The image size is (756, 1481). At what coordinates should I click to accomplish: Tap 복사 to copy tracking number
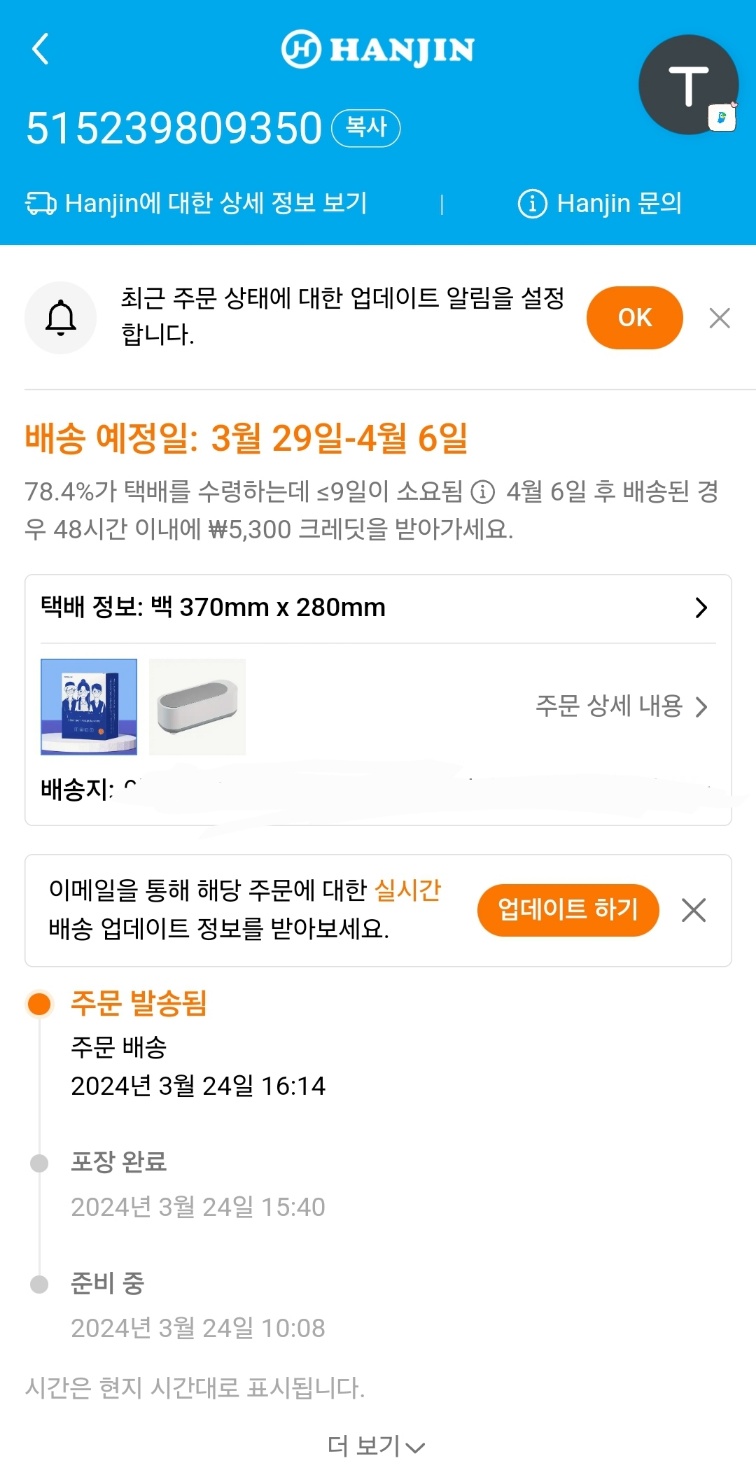[x=365, y=128]
